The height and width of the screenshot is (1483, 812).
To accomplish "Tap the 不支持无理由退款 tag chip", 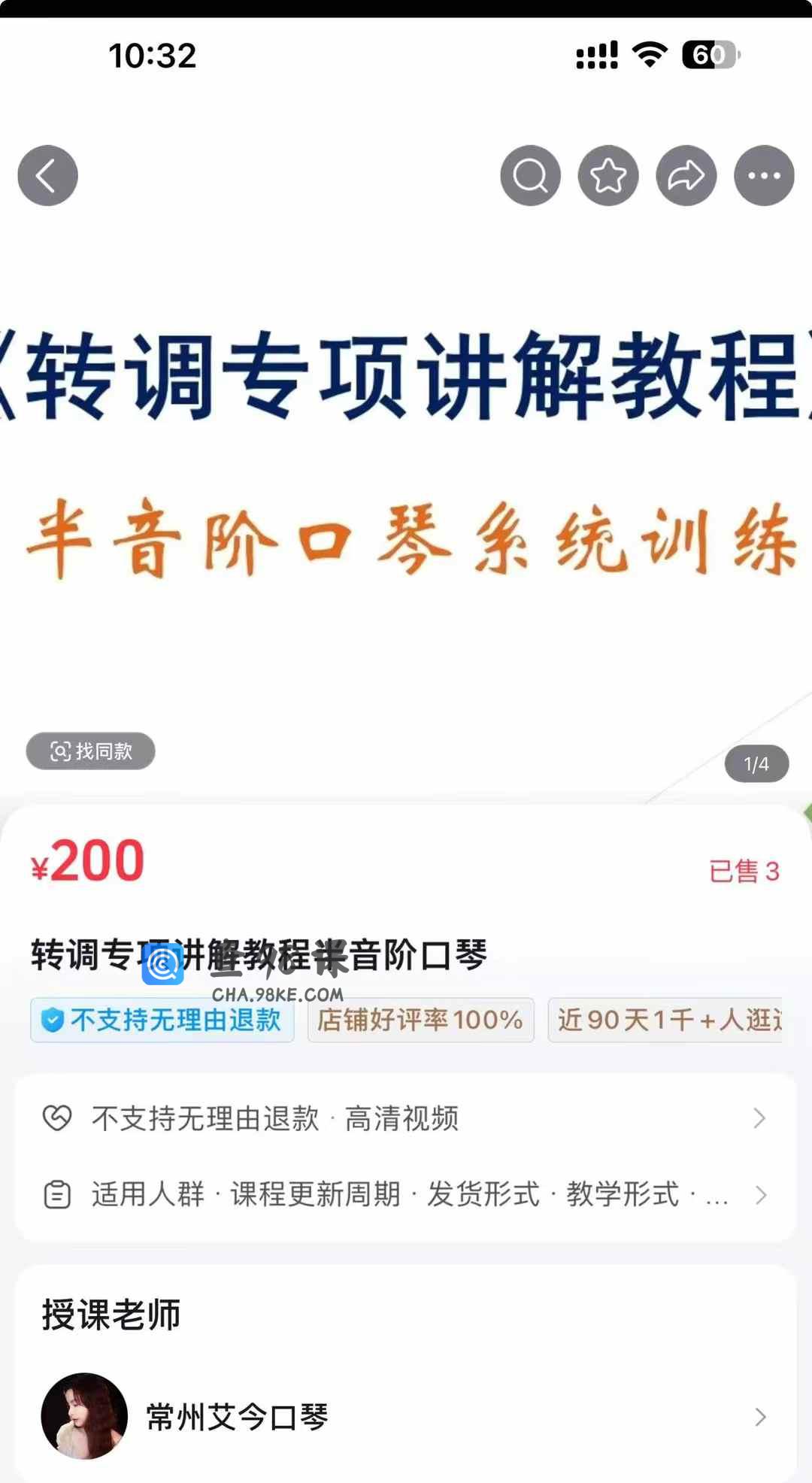I will point(162,1020).
